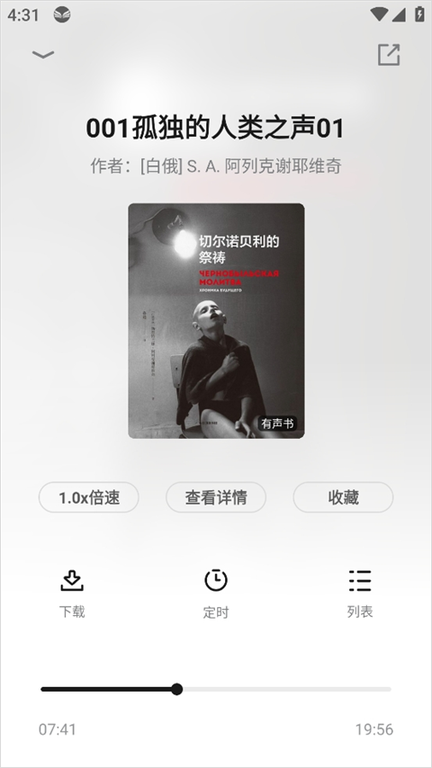Image resolution: width=432 pixels, height=768 pixels.
Task: Open 查看详情 for book details
Action: (x=216, y=497)
